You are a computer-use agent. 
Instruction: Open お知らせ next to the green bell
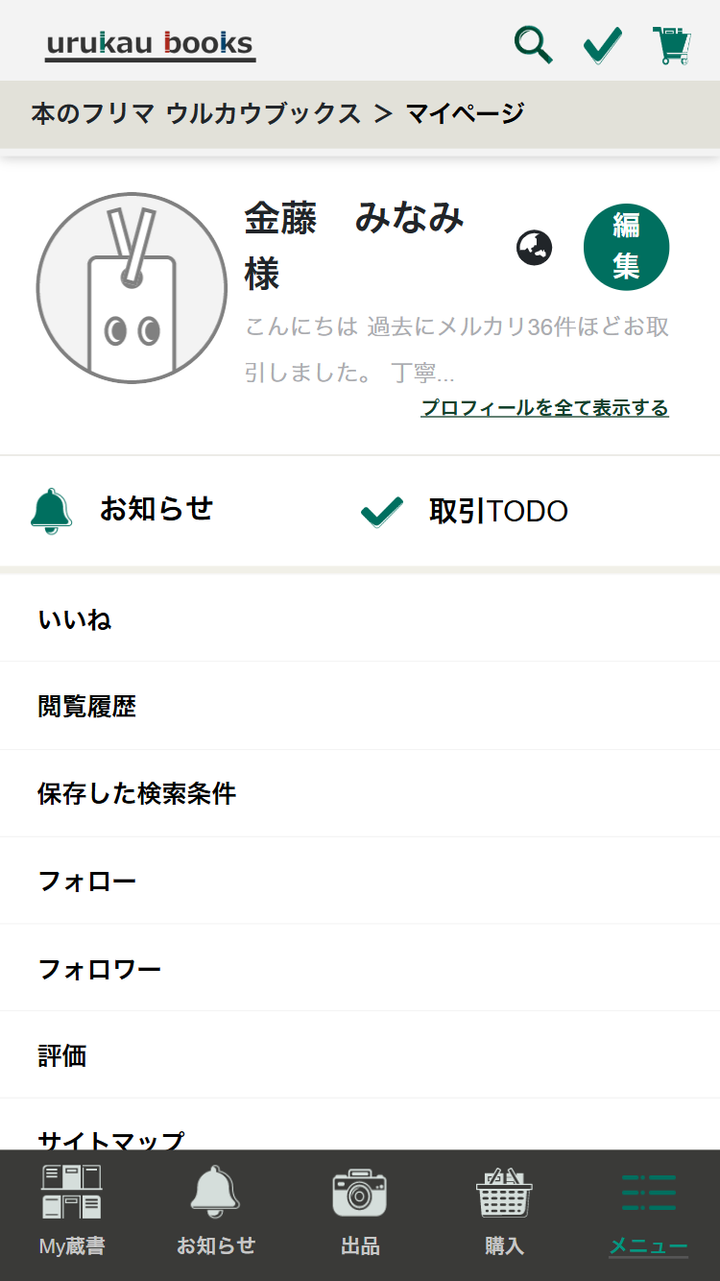coord(156,510)
